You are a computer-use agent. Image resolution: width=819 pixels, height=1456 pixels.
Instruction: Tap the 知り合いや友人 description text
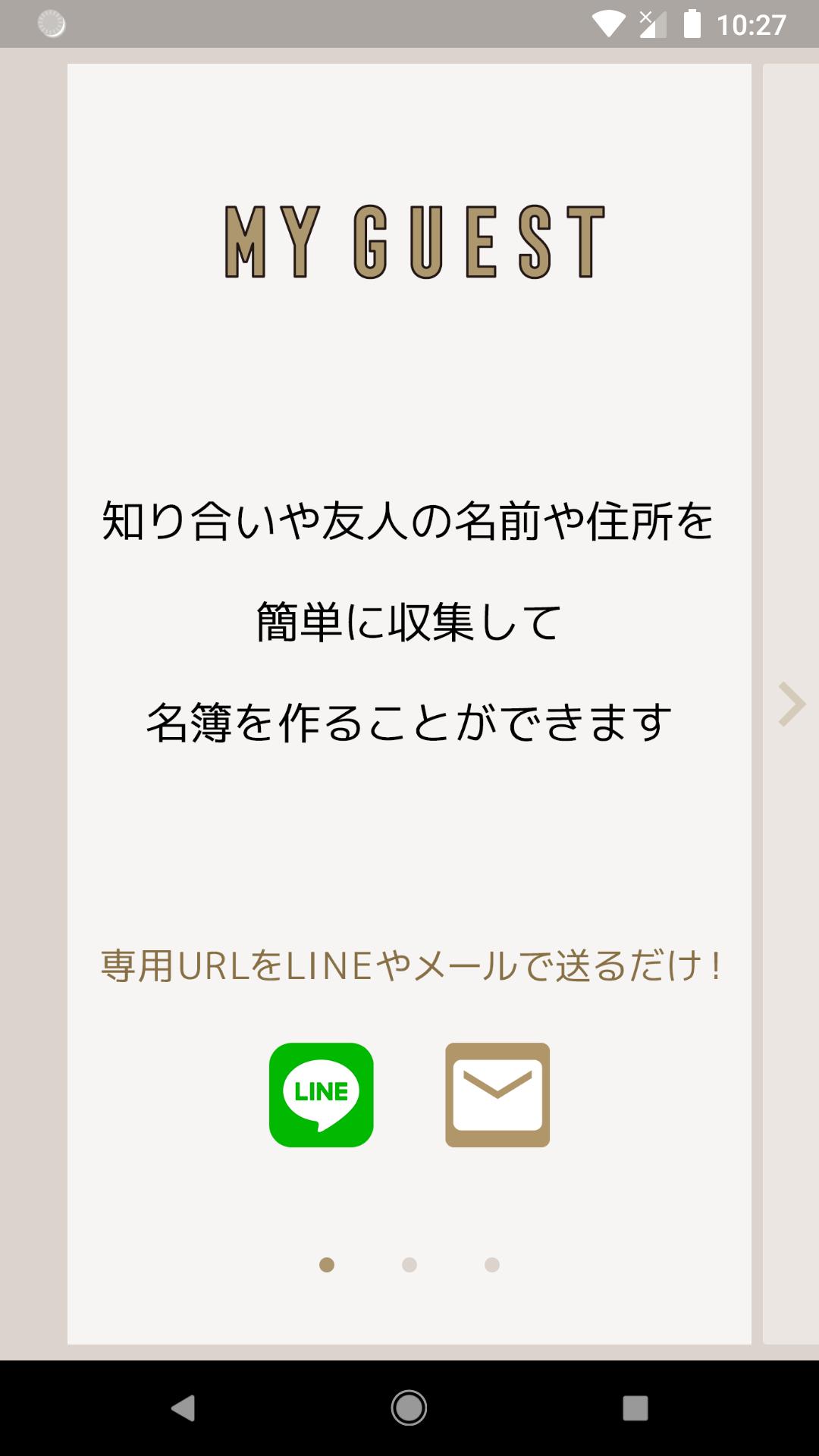click(x=409, y=521)
